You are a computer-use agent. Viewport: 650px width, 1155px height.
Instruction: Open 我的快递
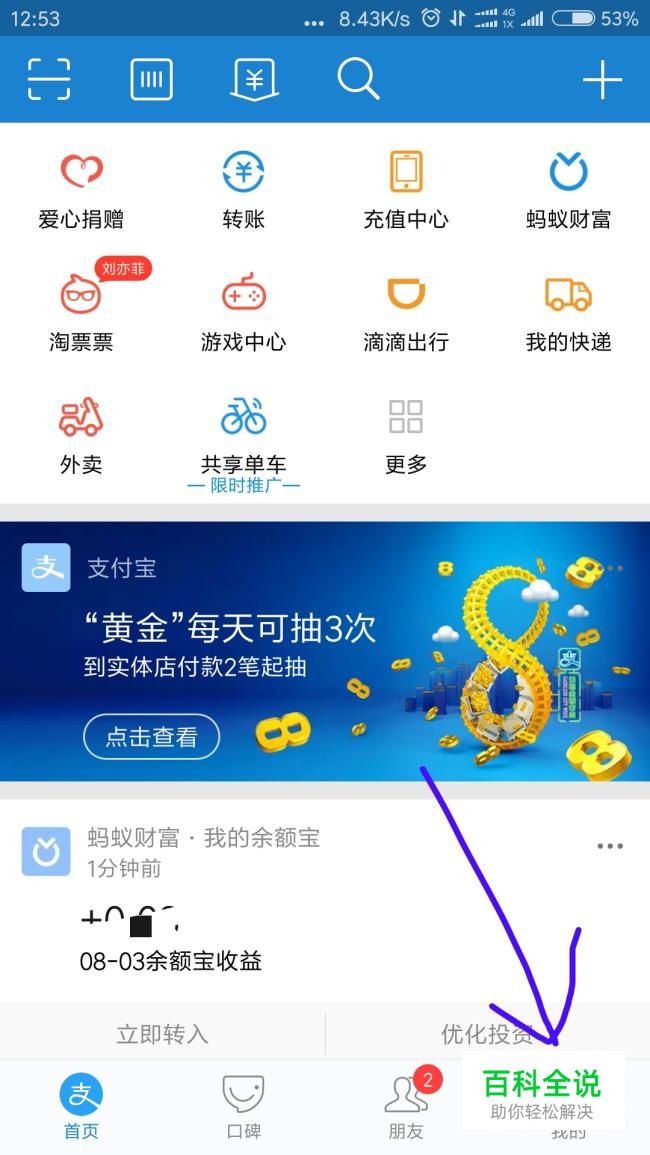(568, 312)
